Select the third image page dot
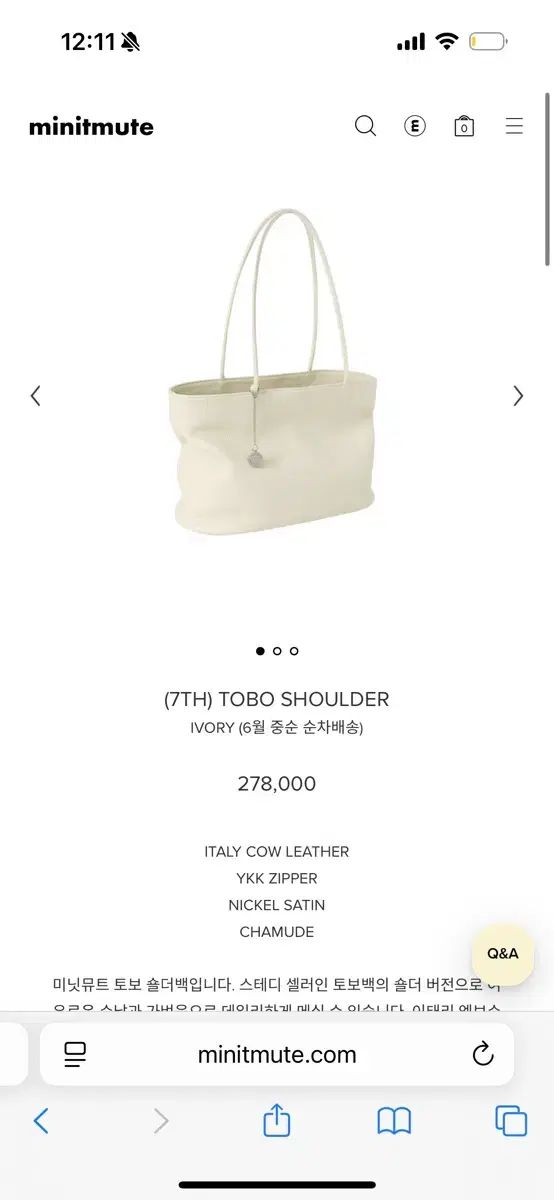554x1200 pixels. pyautogui.click(x=294, y=651)
